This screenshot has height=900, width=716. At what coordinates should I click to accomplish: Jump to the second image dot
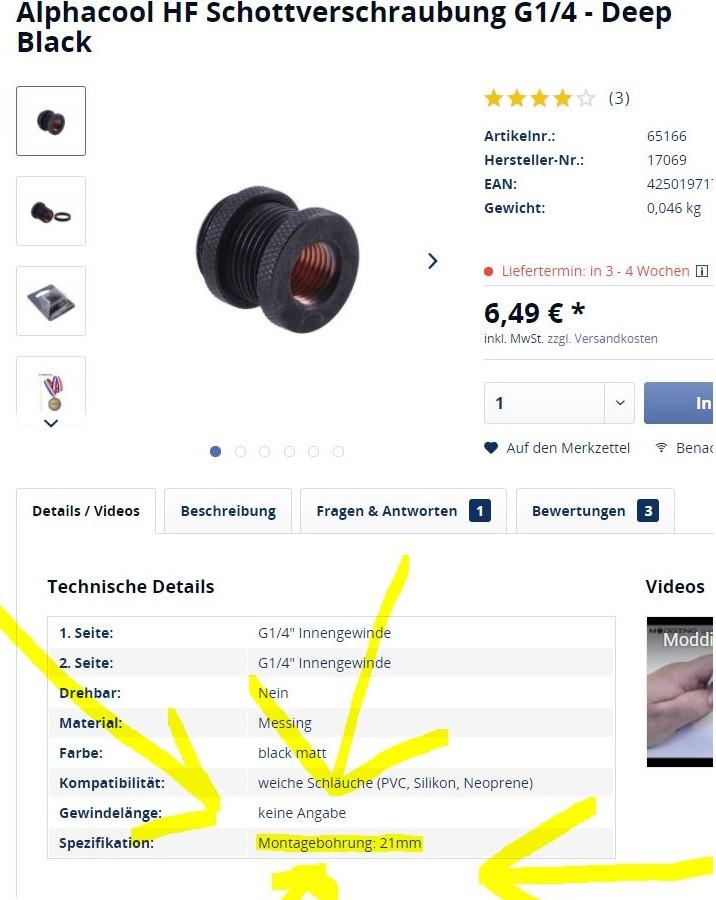coord(240,452)
